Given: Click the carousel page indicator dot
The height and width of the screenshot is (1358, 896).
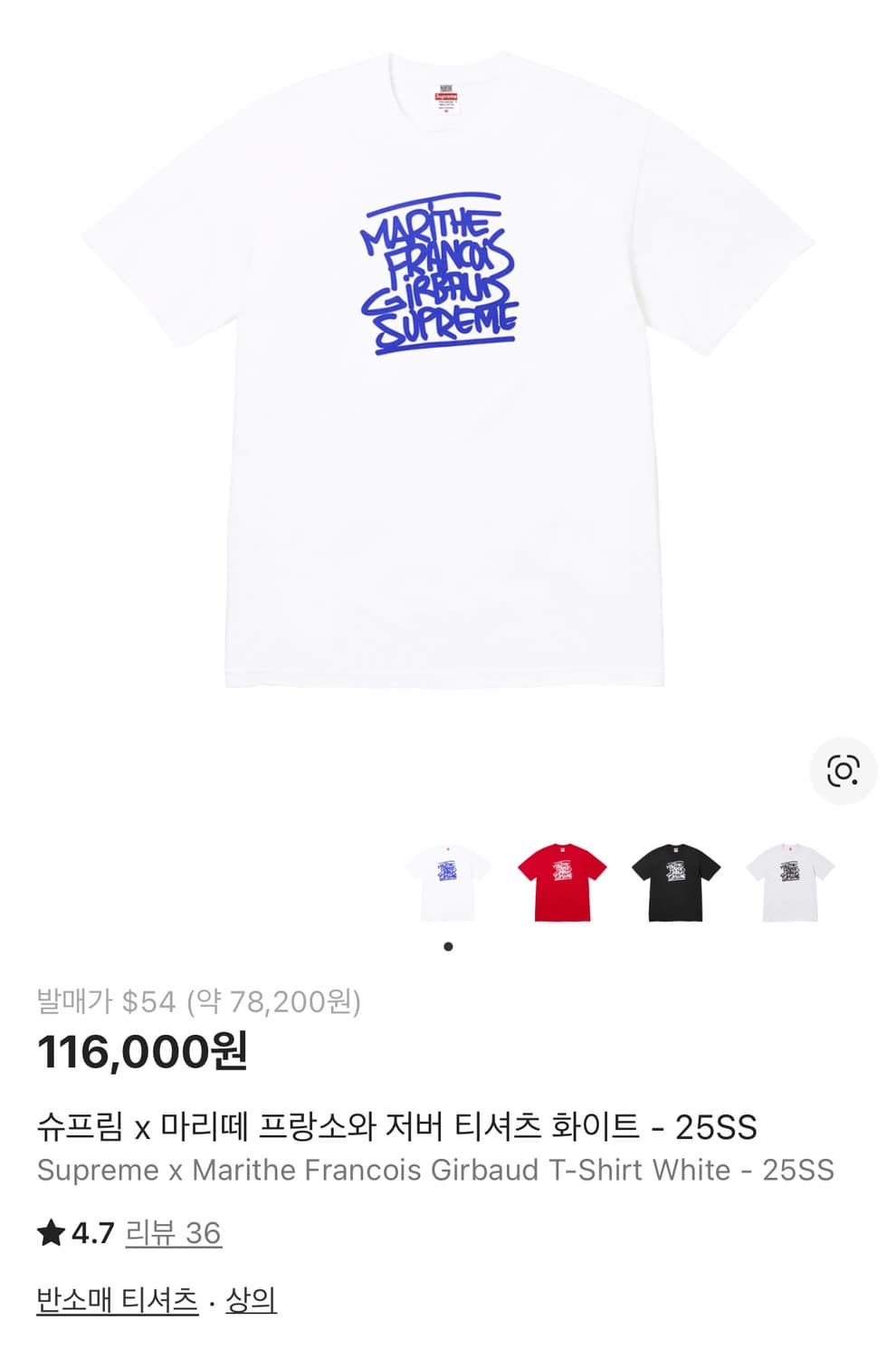Looking at the screenshot, I should click(x=447, y=944).
